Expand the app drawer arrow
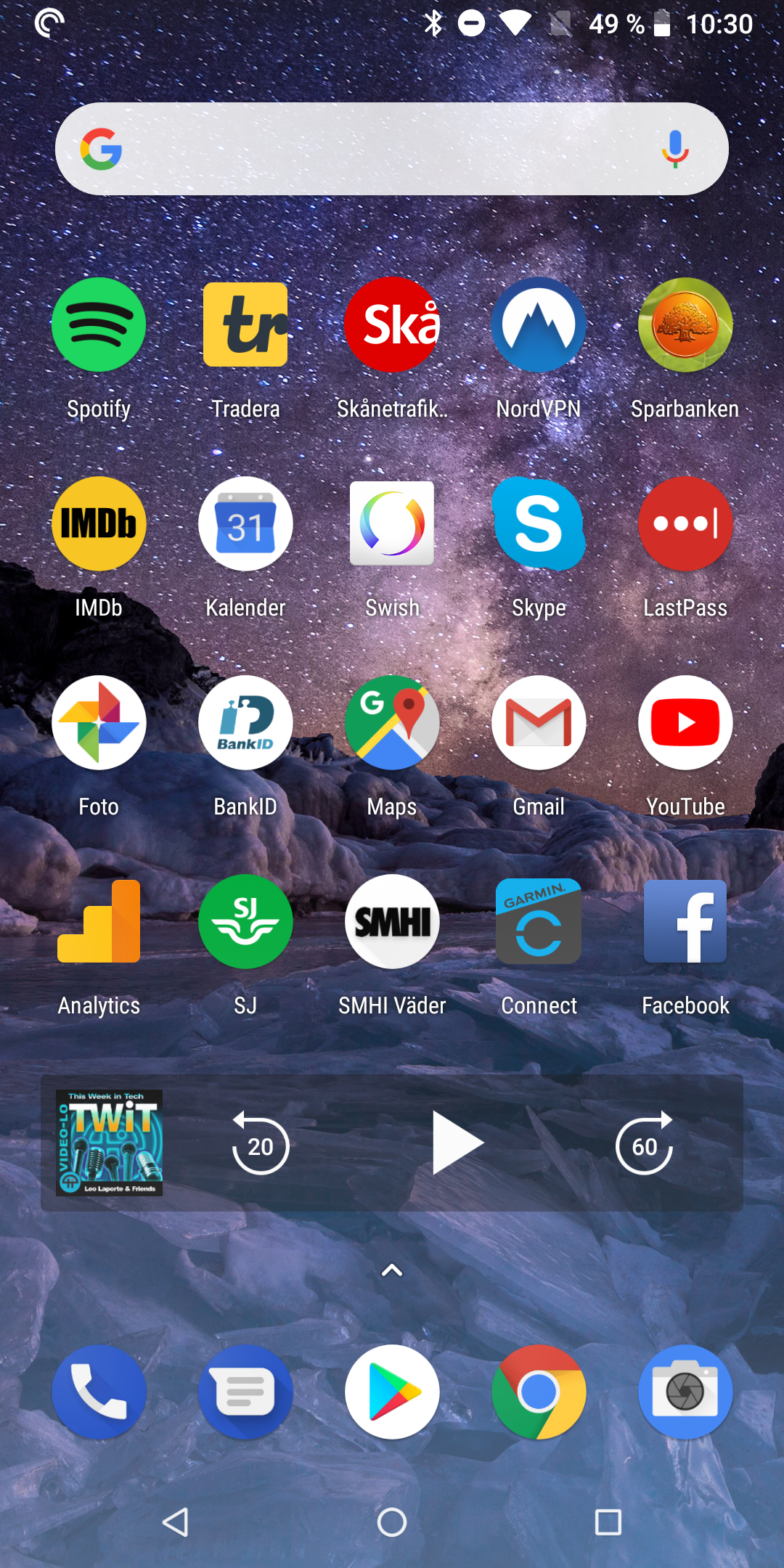 (x=392, y=1270)
